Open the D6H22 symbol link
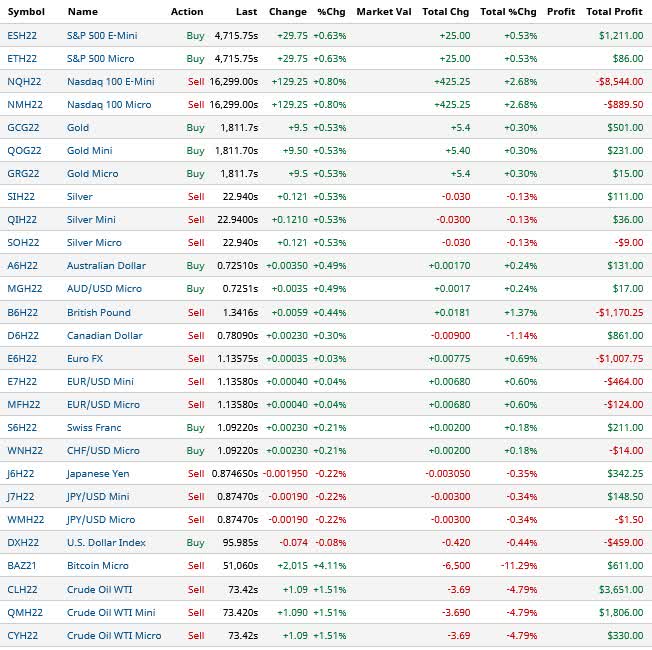 click(23, 335)
